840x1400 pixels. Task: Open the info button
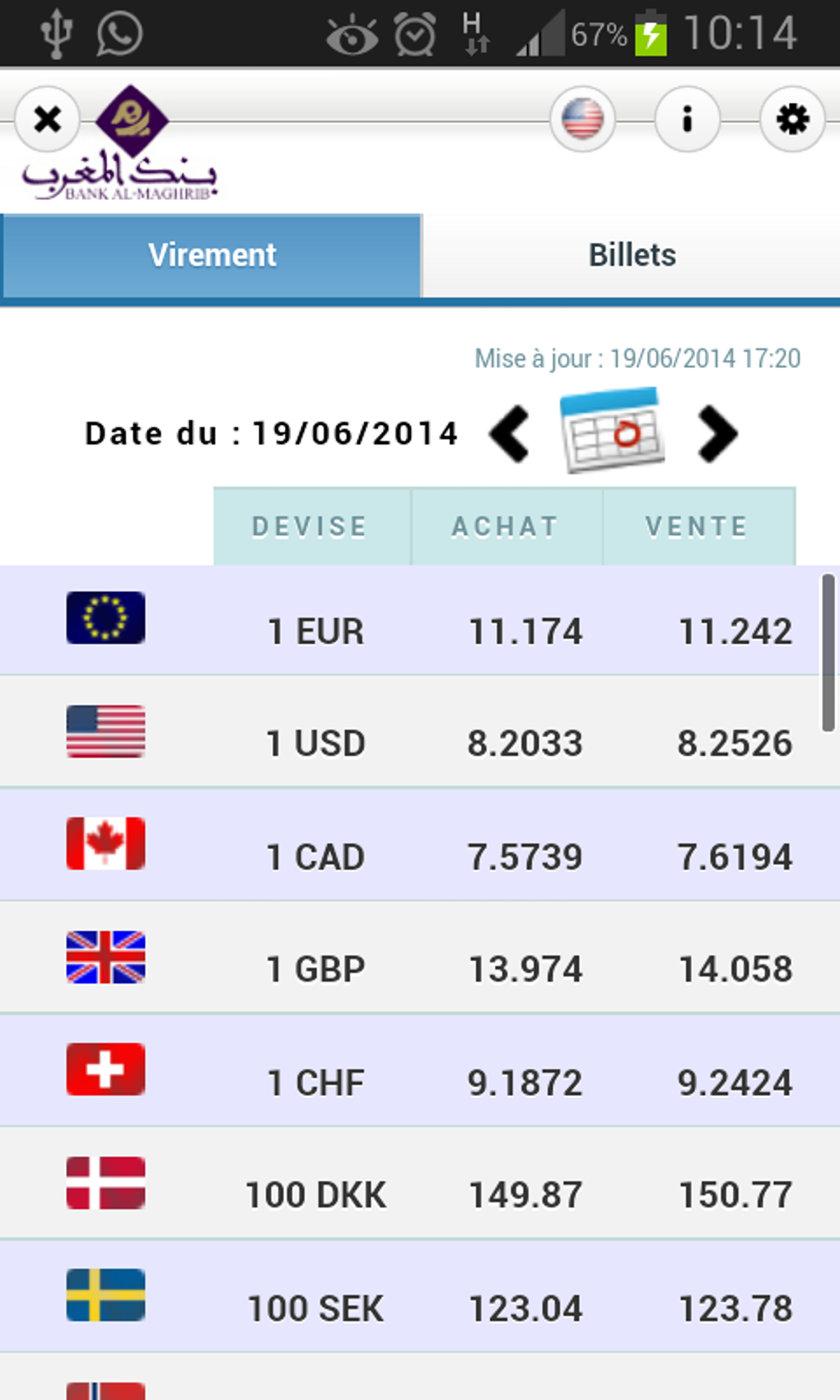[x=687, y=120]
